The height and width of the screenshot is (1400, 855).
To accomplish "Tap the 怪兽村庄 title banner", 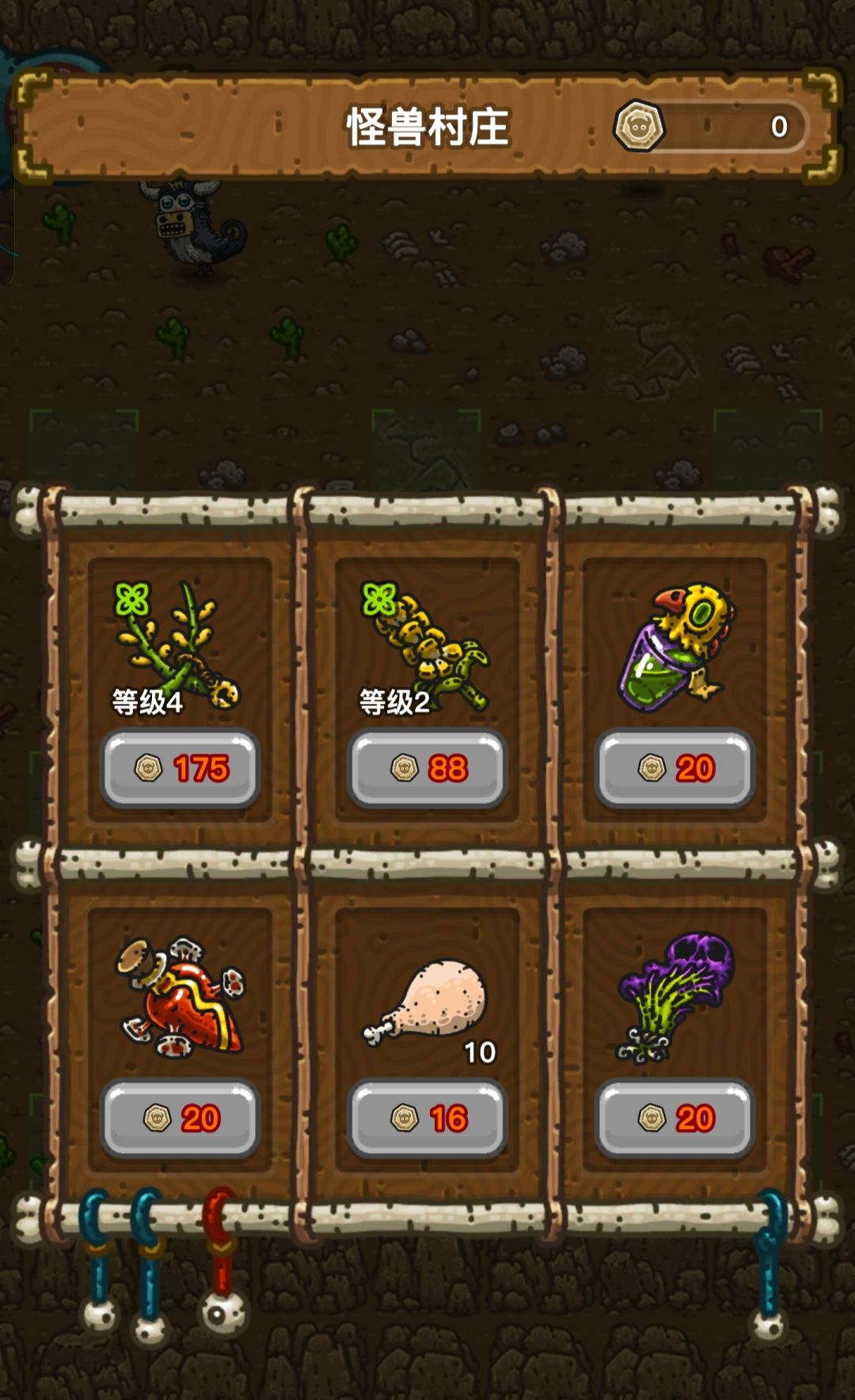I will [x=427, y=125].
